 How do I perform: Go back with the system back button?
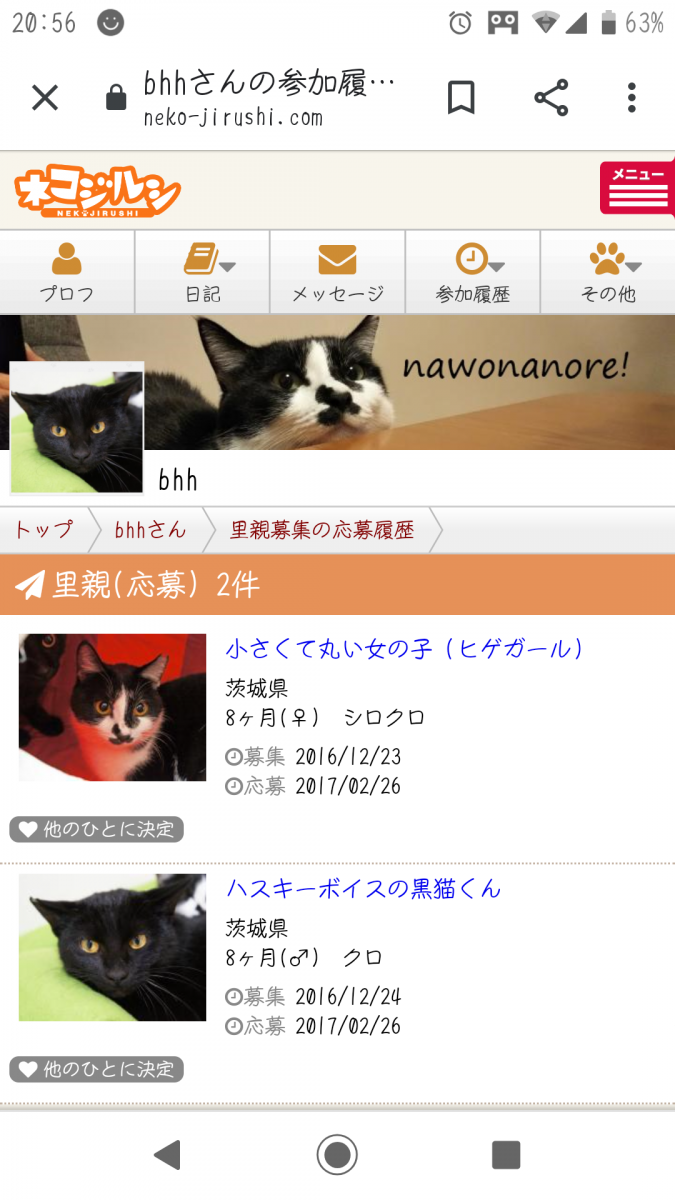167,1155
